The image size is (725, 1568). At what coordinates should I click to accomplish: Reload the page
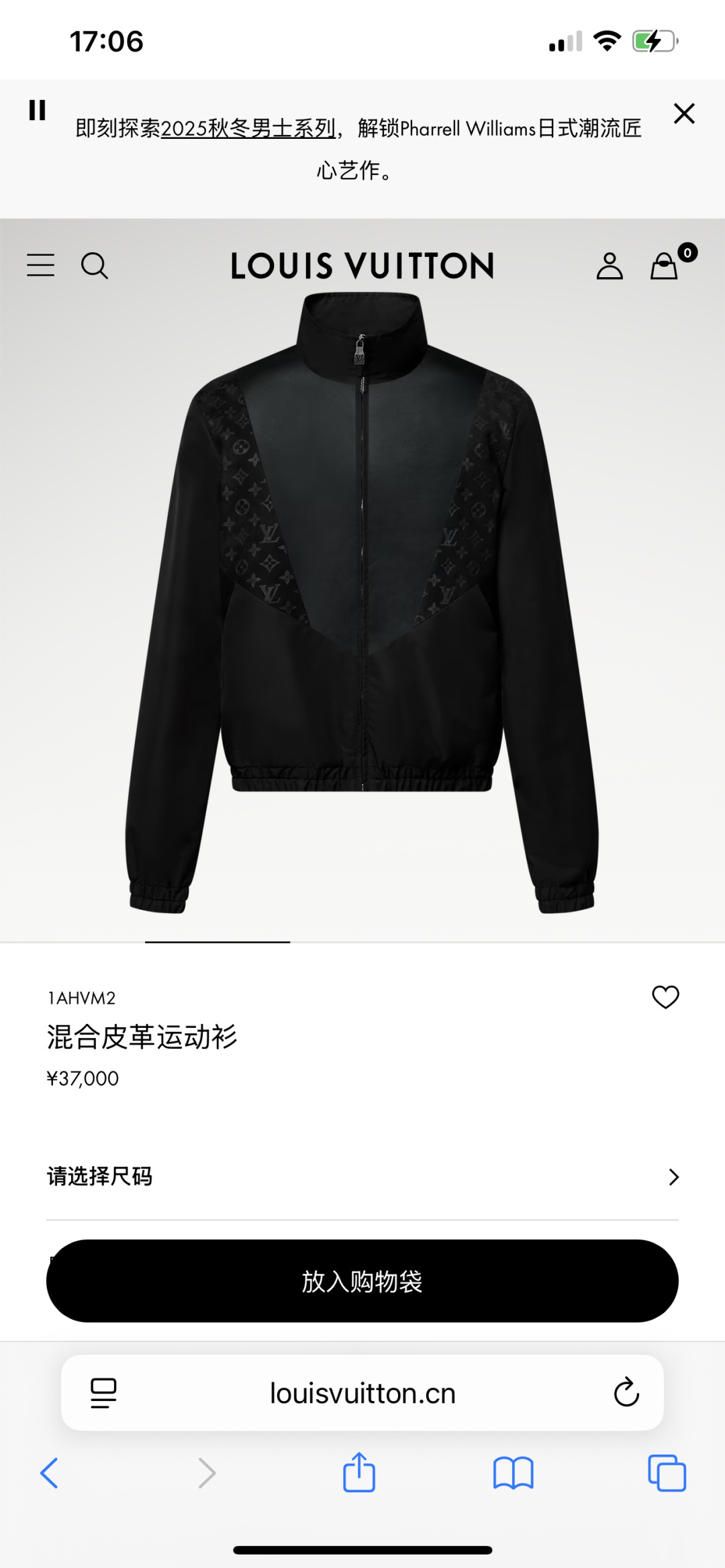(x=626, y=1393)
